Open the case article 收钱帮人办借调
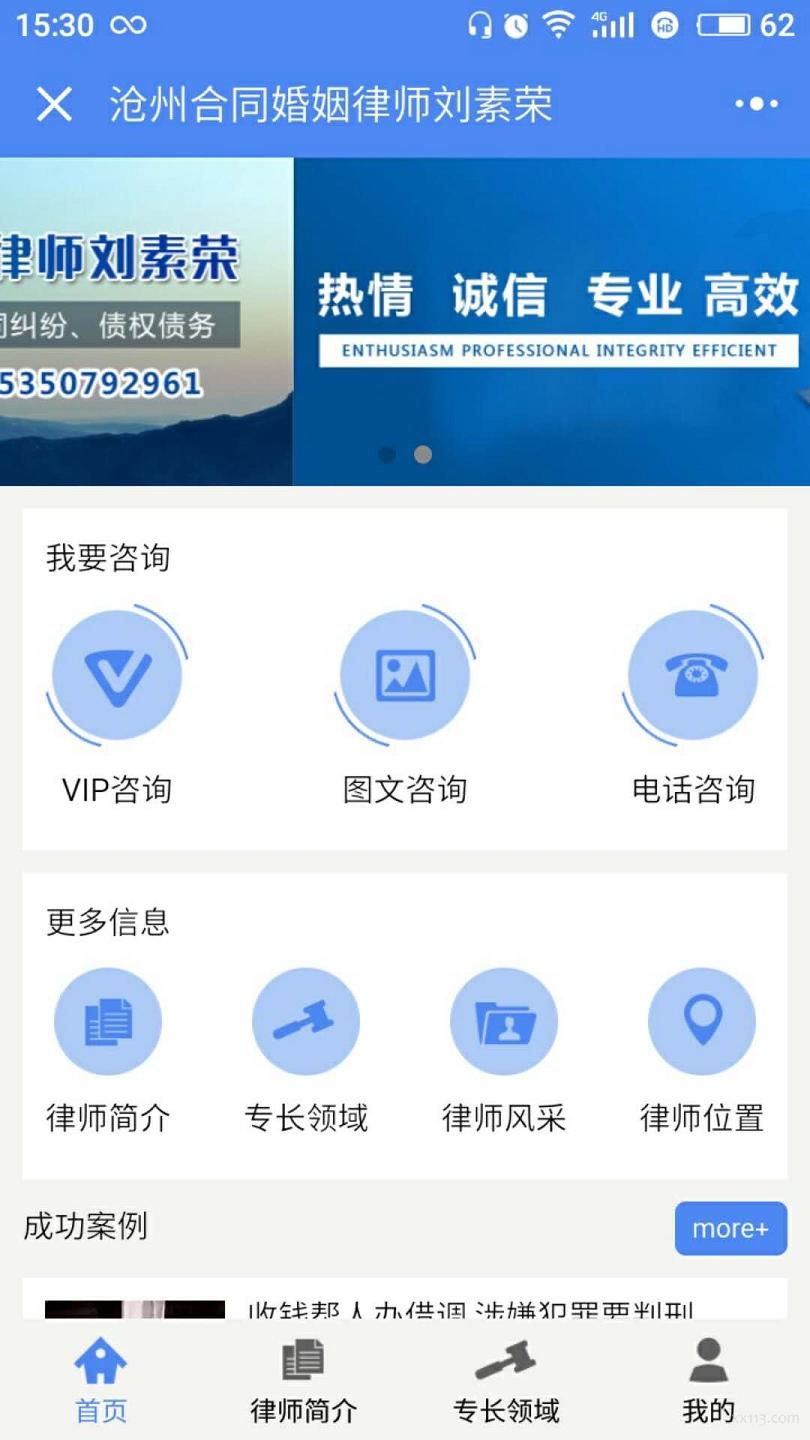The image size is (810, 1440). [470, 1306]
